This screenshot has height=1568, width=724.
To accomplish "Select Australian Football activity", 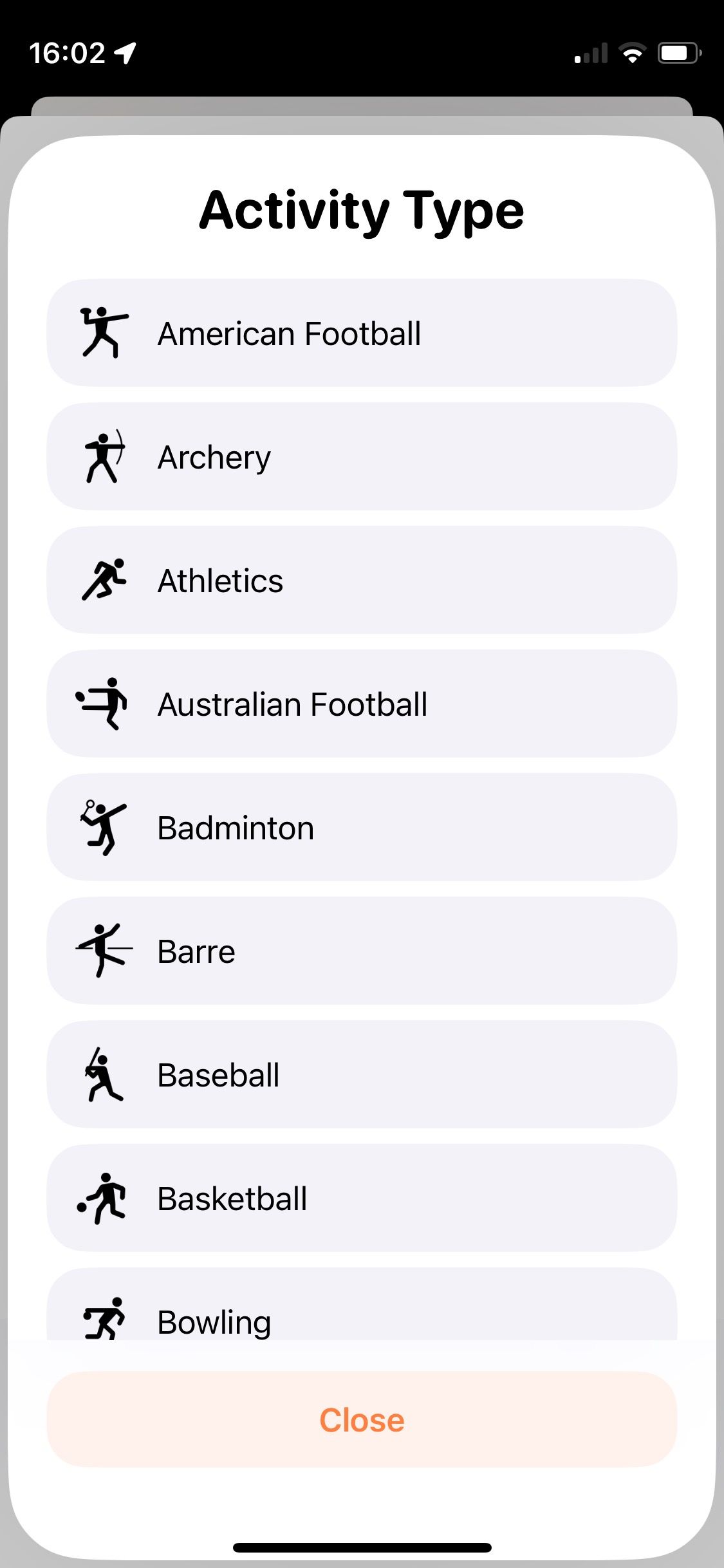I will (362, 704).
